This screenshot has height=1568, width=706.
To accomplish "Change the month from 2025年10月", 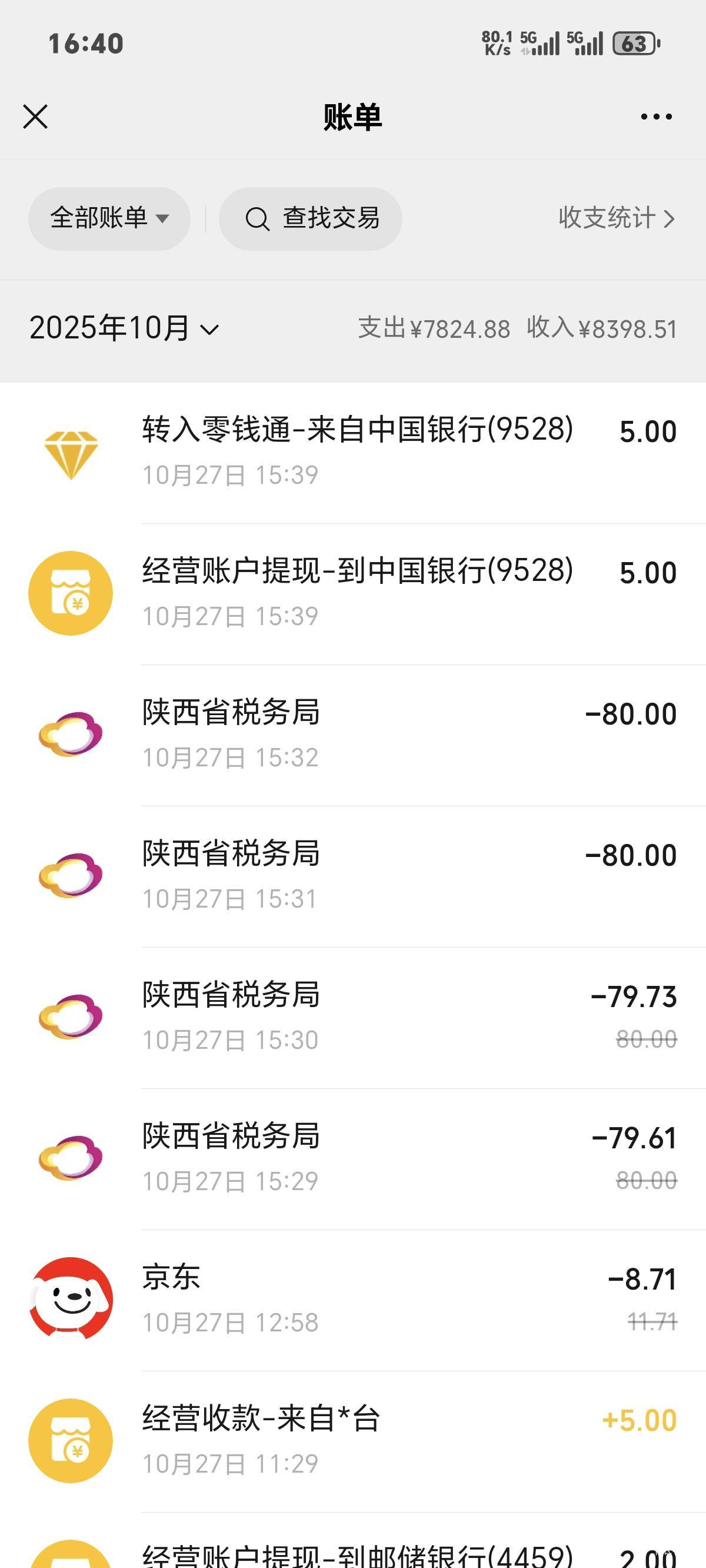I will pyautogui.click(x=124, y=328).
